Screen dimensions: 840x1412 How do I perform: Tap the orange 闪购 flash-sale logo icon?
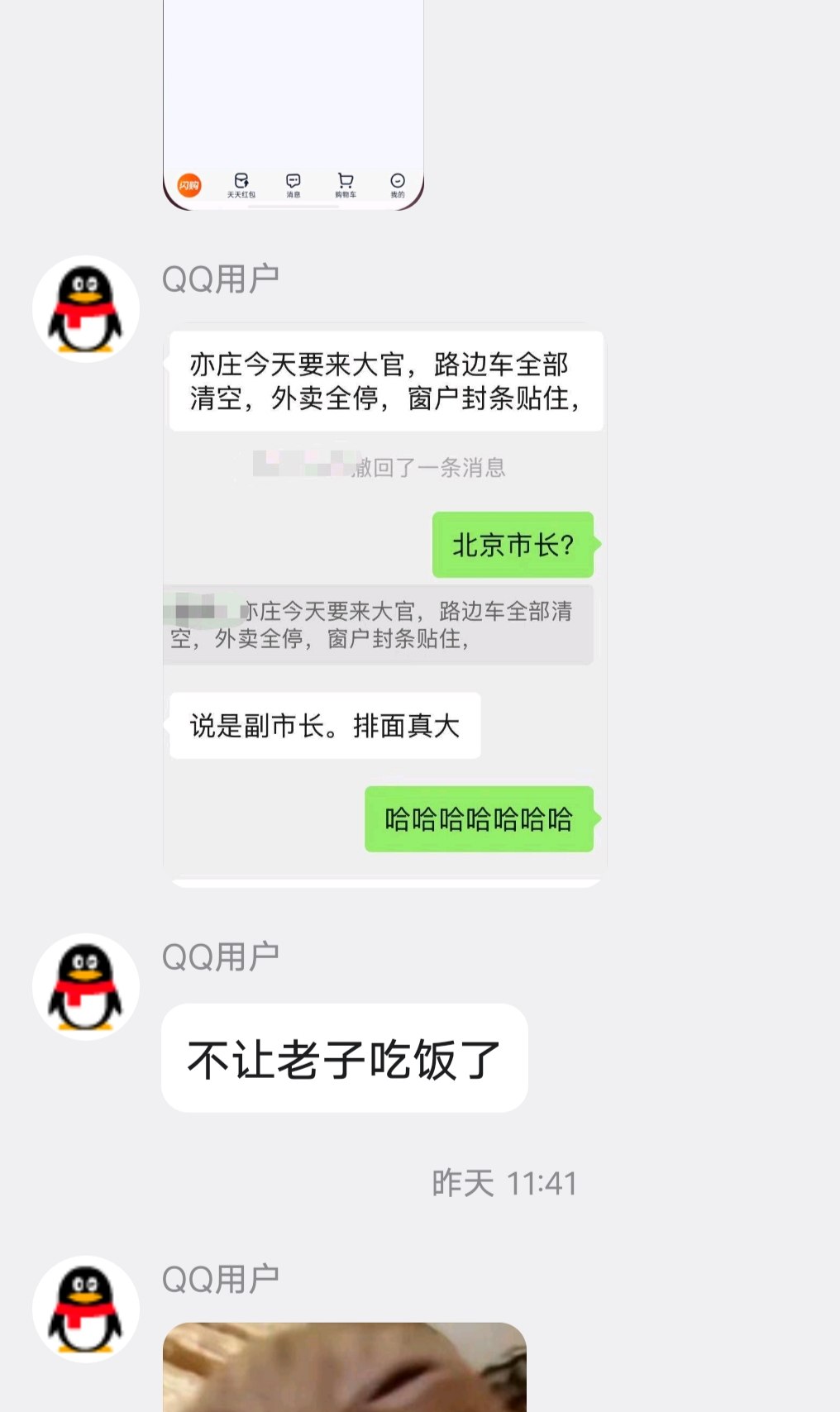(x=188, y=183)
